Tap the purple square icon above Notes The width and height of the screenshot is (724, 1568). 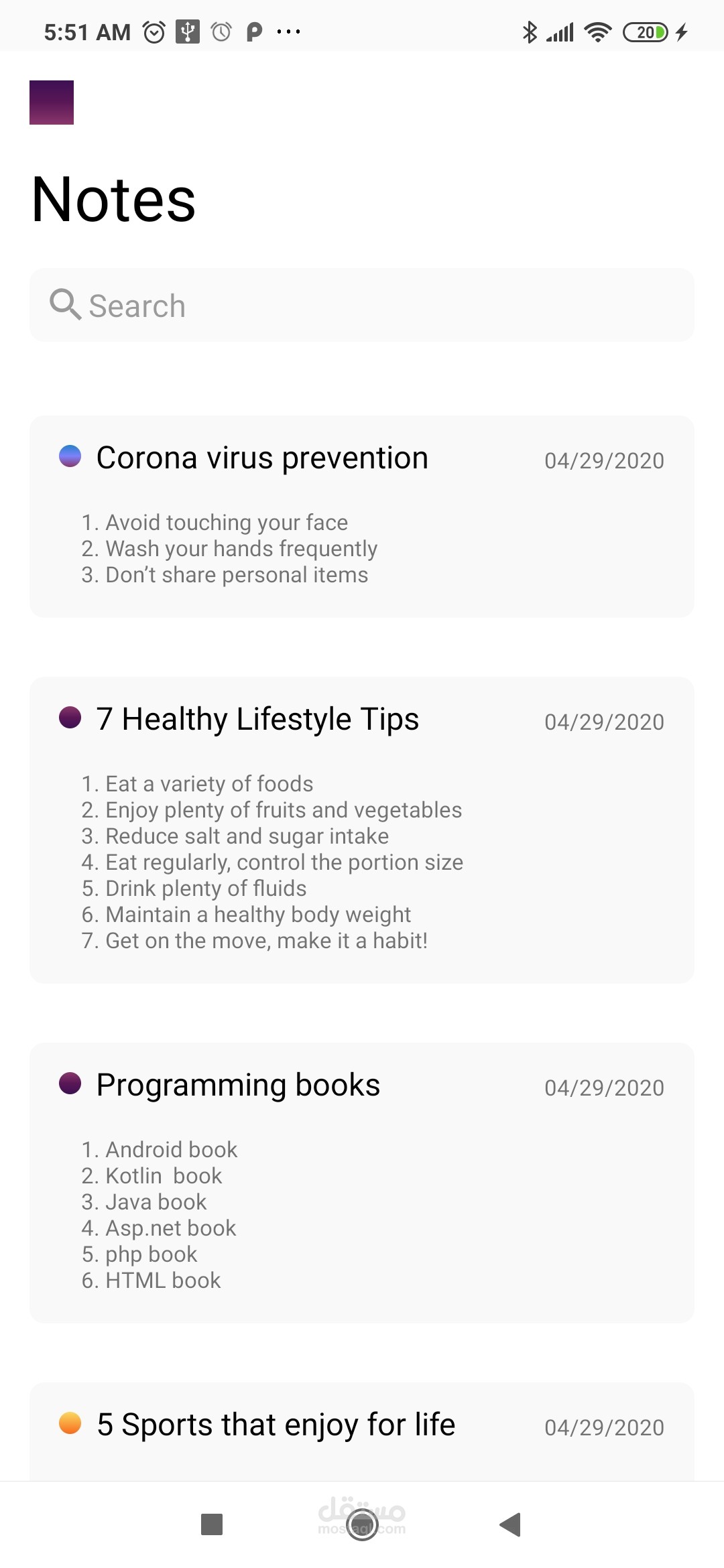click(52, 103)
